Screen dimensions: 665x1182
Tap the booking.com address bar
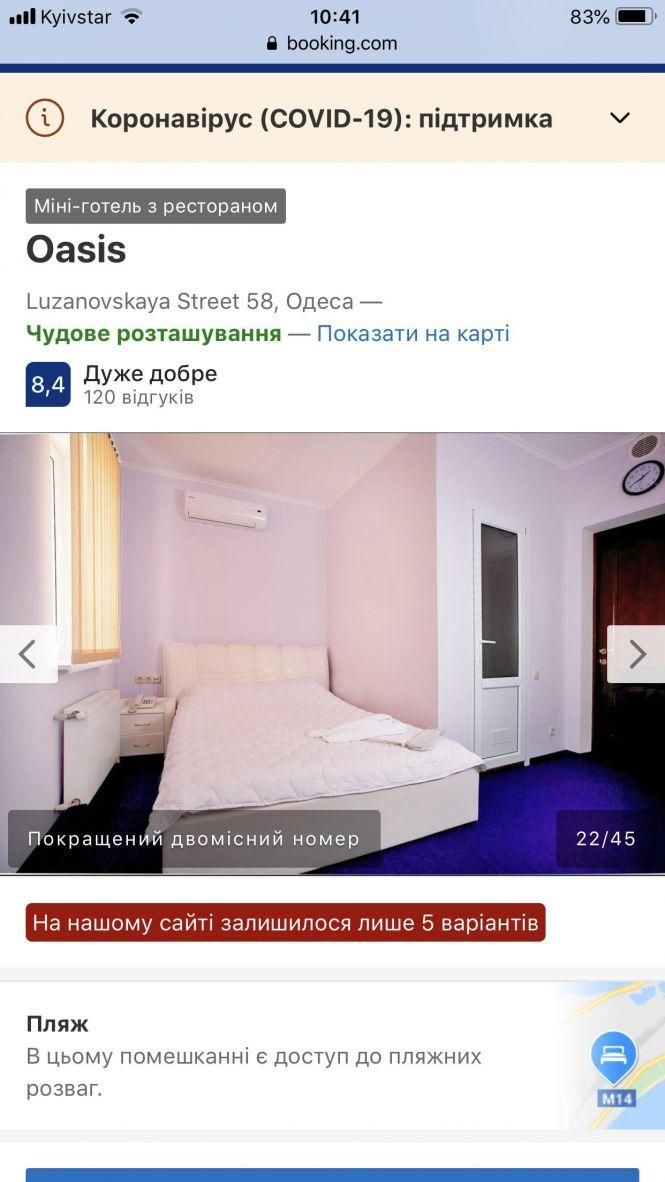(332, 43)
